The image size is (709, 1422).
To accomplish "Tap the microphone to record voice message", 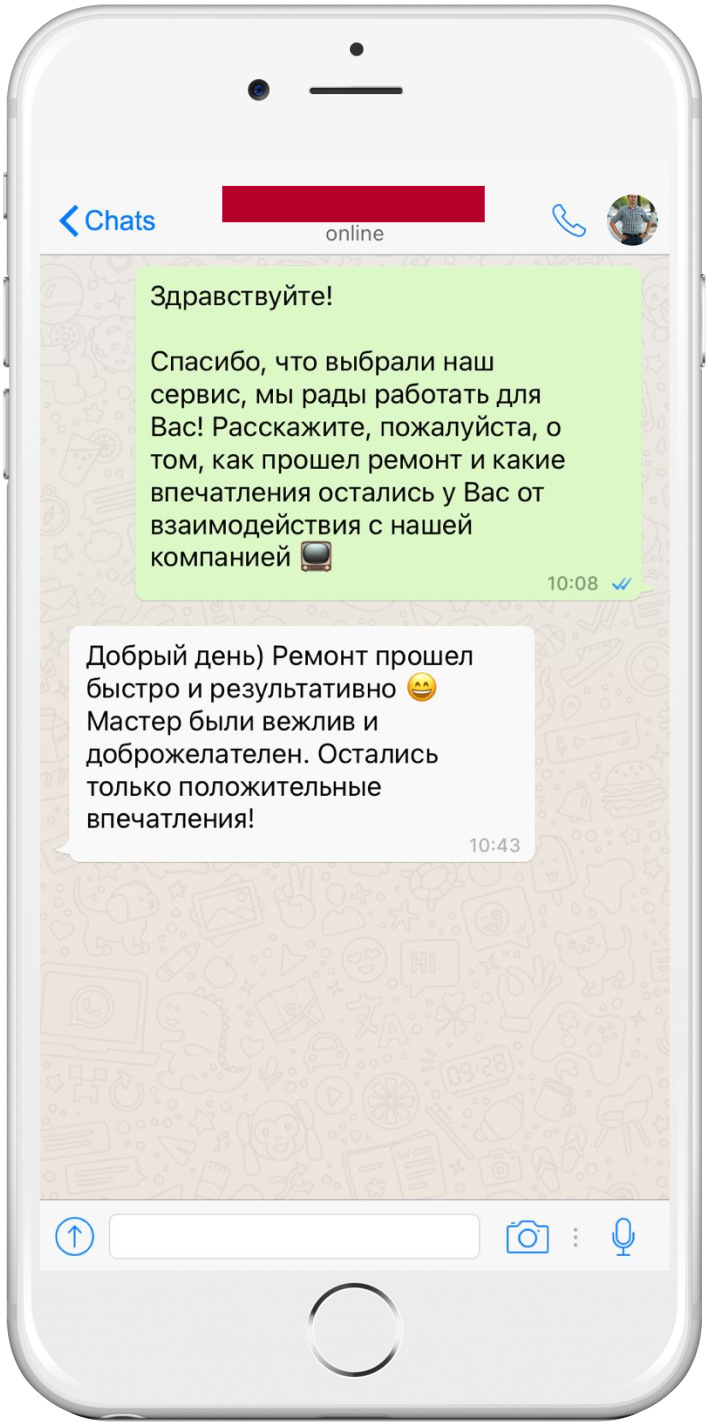I will 623,1236.
